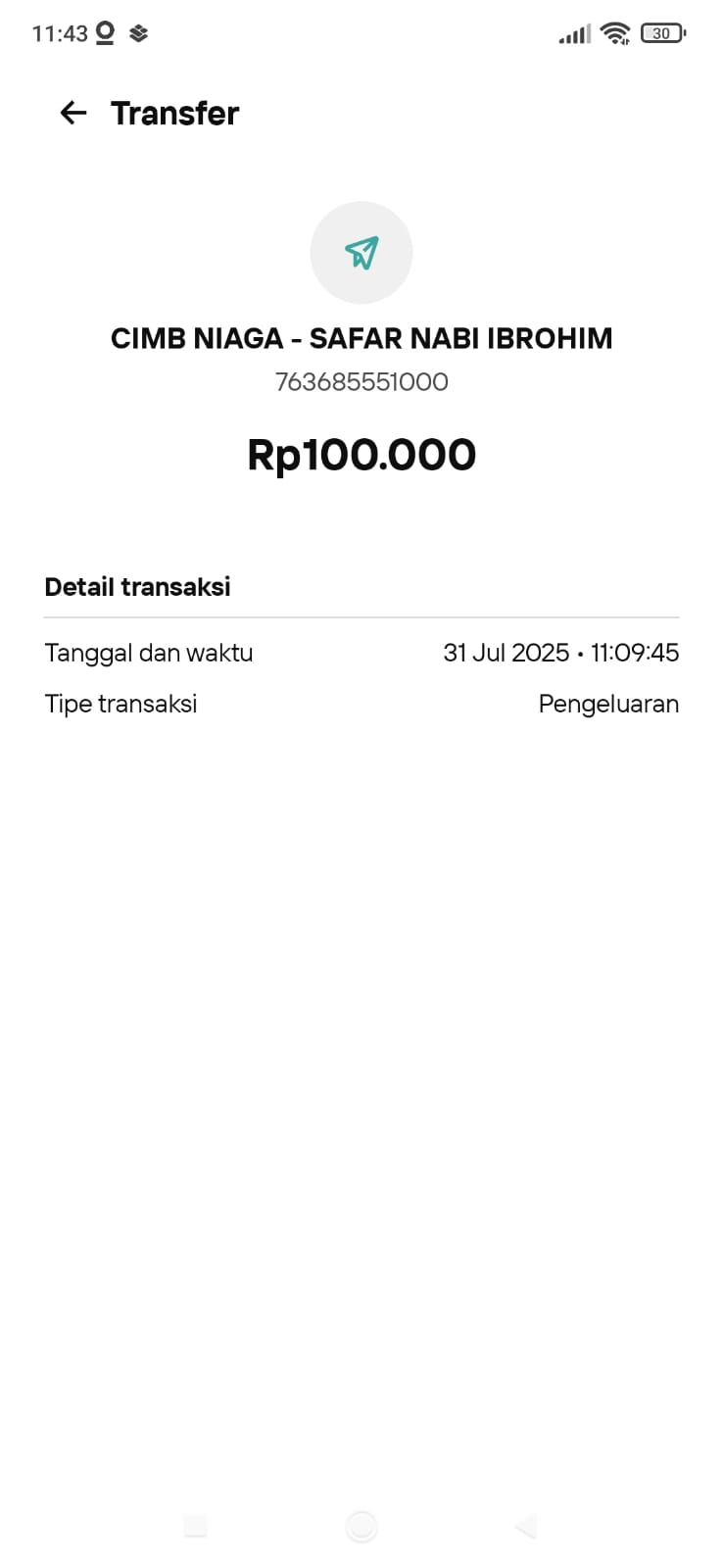Screen dimensions: 723x1568
Task: Tap the system home button
Action: coord(361,1526)
